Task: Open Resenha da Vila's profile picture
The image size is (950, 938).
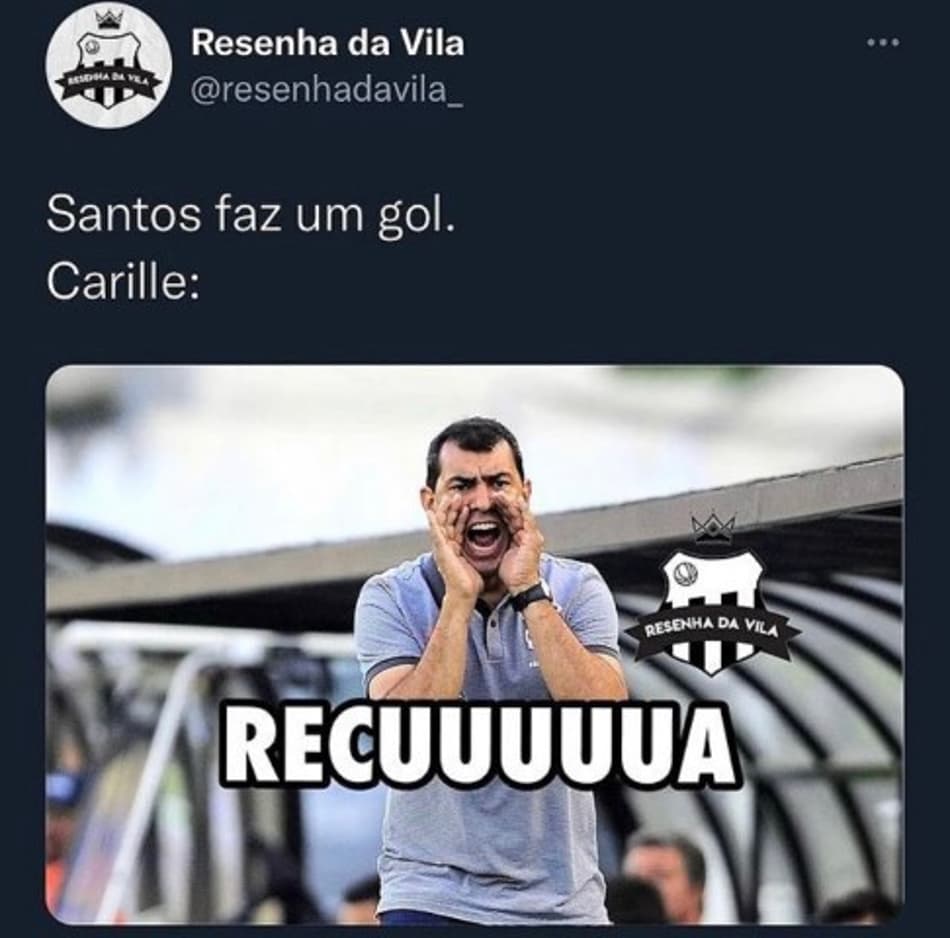Action: tap(108, 66)
